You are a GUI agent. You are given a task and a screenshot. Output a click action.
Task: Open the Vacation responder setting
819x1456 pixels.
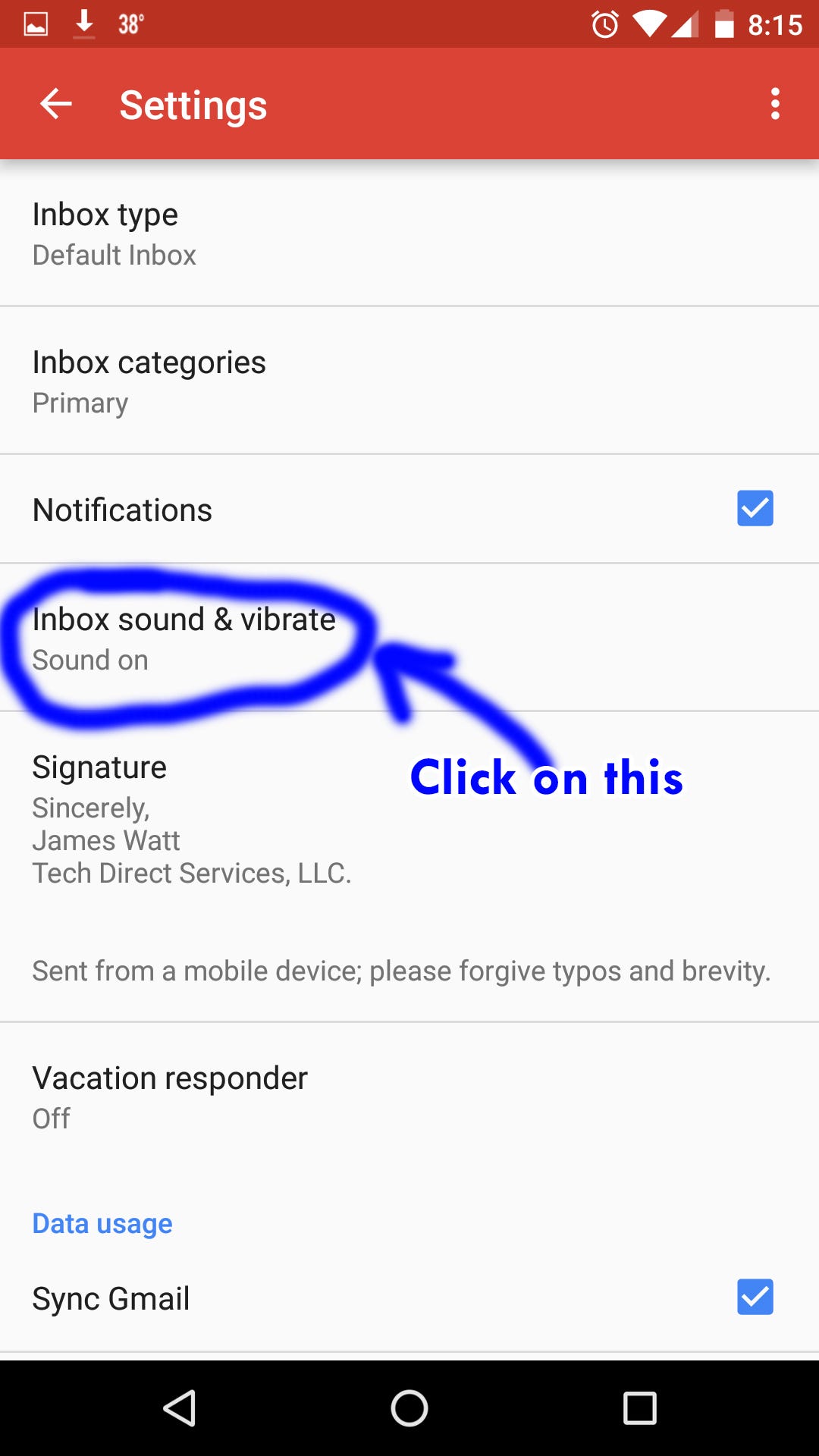(x=409, y=1097)
